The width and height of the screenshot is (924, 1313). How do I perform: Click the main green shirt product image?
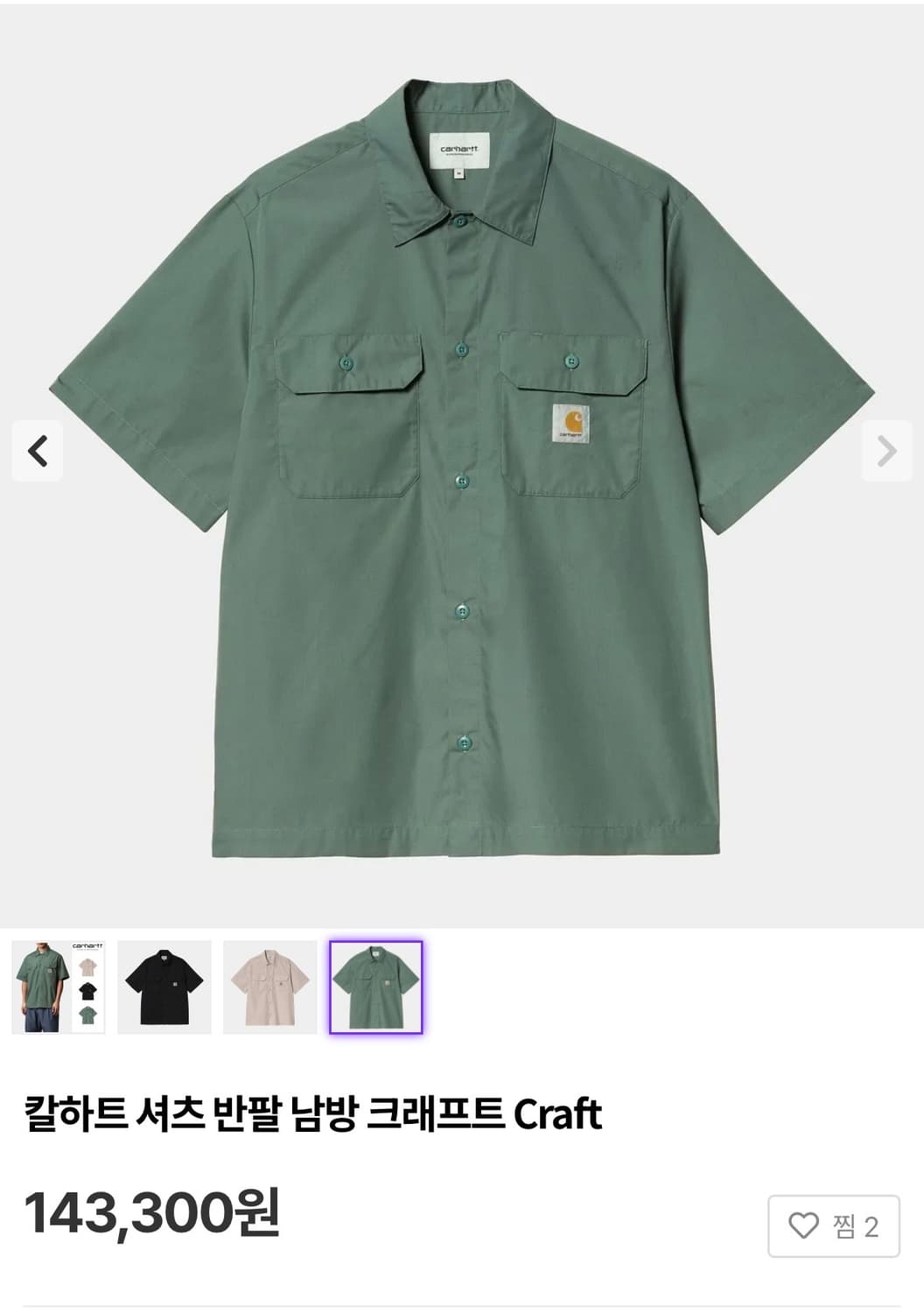[462, 455]
